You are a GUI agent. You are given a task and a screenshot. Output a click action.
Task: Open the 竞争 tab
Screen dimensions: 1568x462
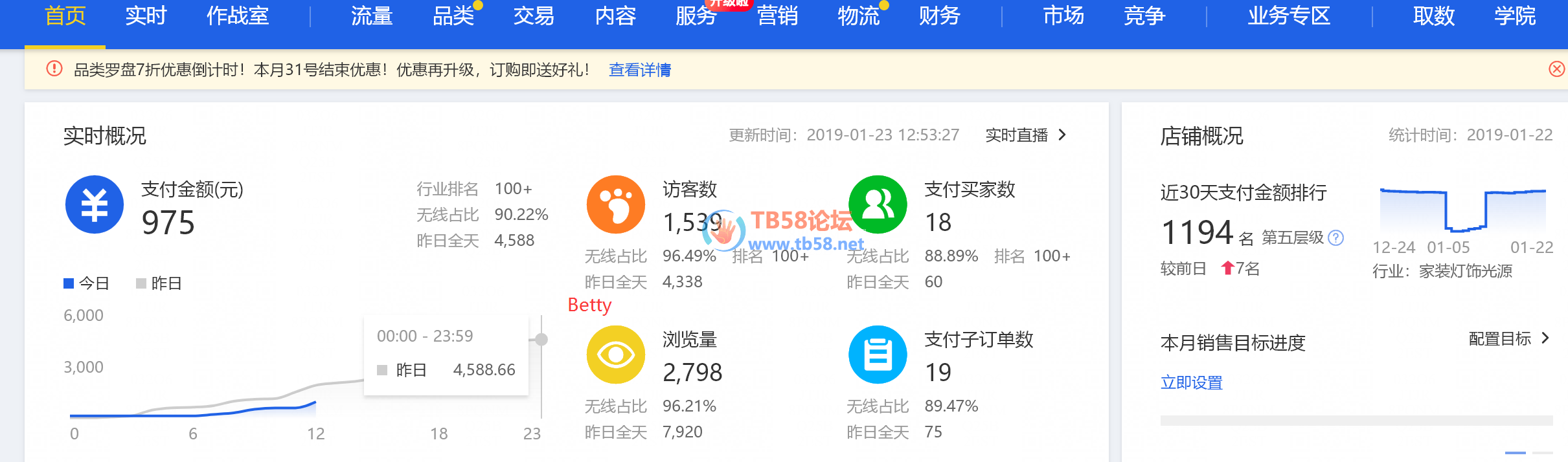[x=1144, y=16]
